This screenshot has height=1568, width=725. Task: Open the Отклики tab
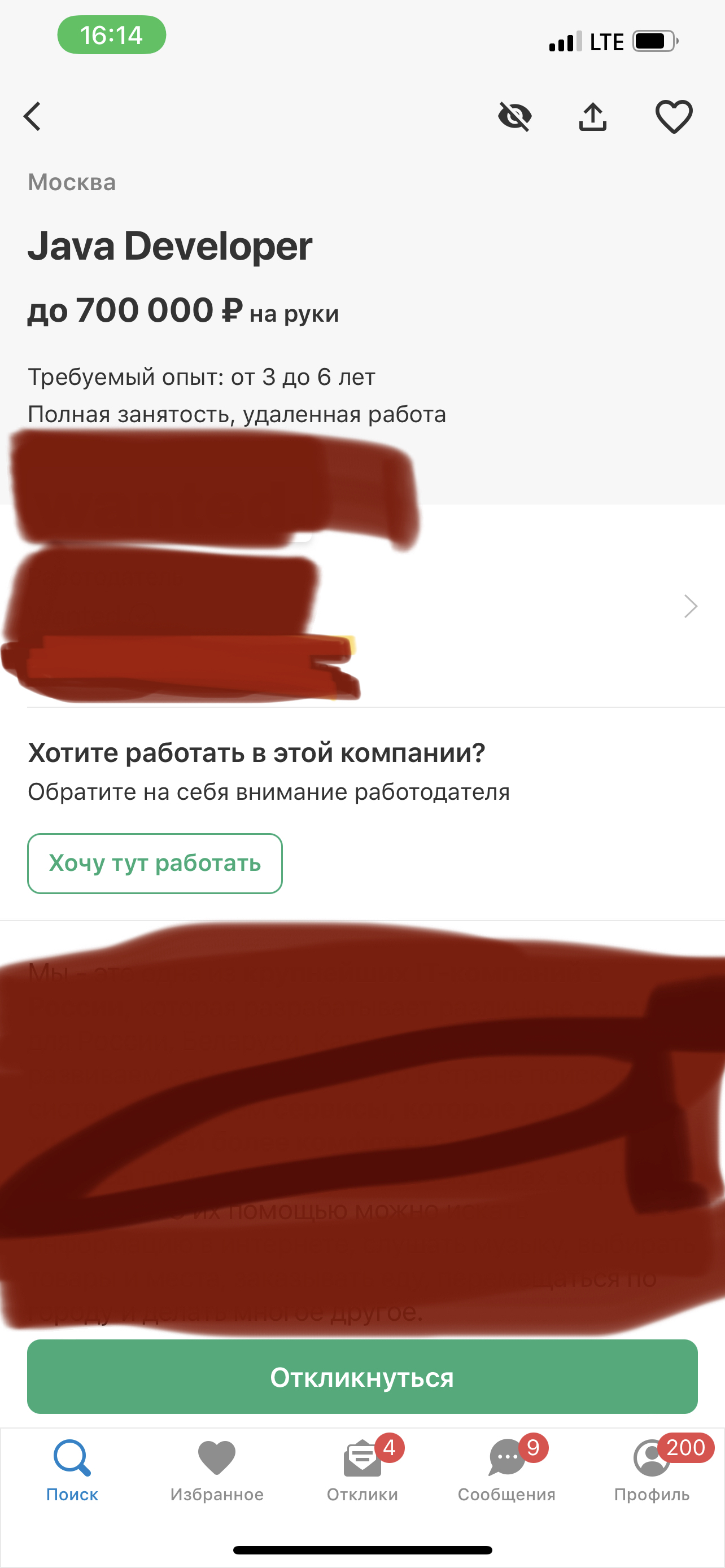(362, 1470)
